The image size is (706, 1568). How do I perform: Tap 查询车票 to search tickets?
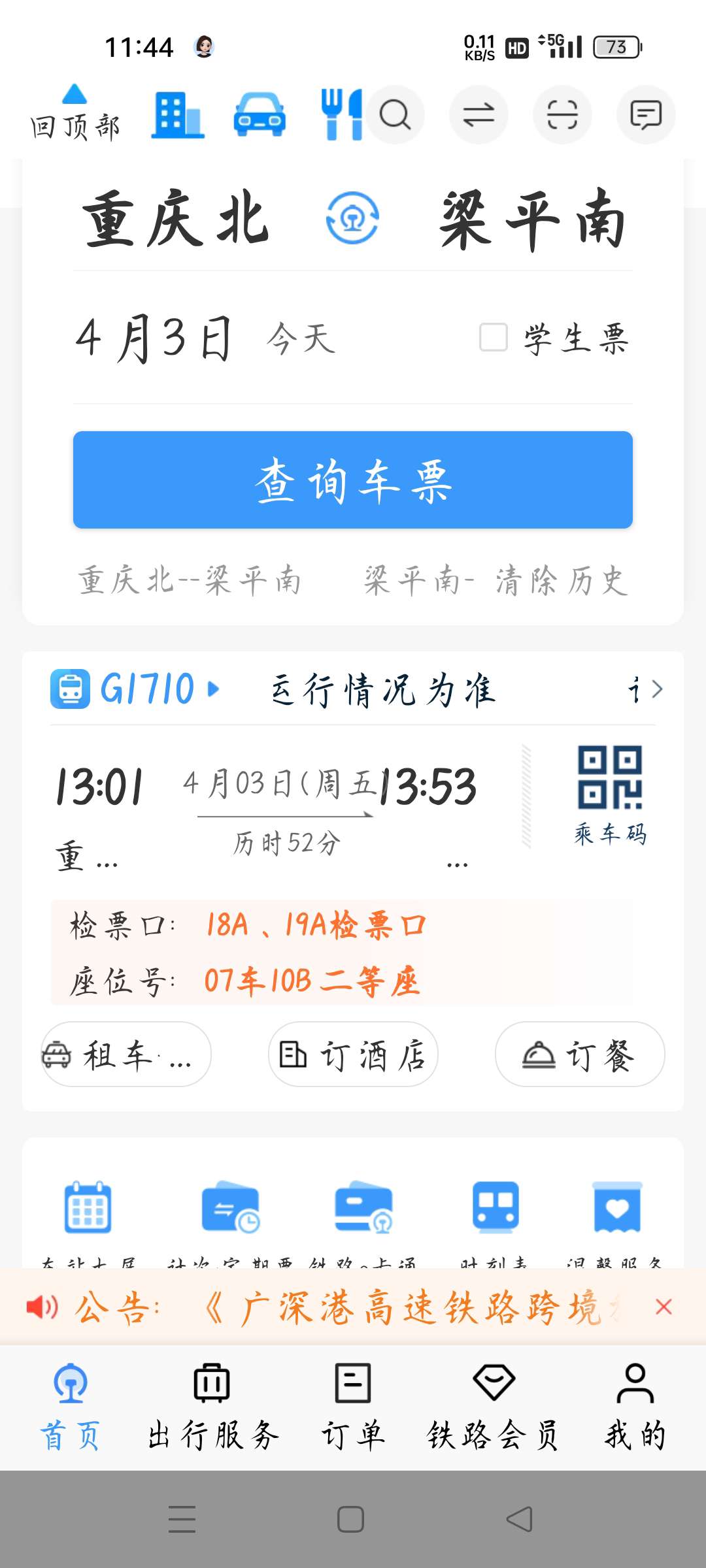click(x=353, y=480)
